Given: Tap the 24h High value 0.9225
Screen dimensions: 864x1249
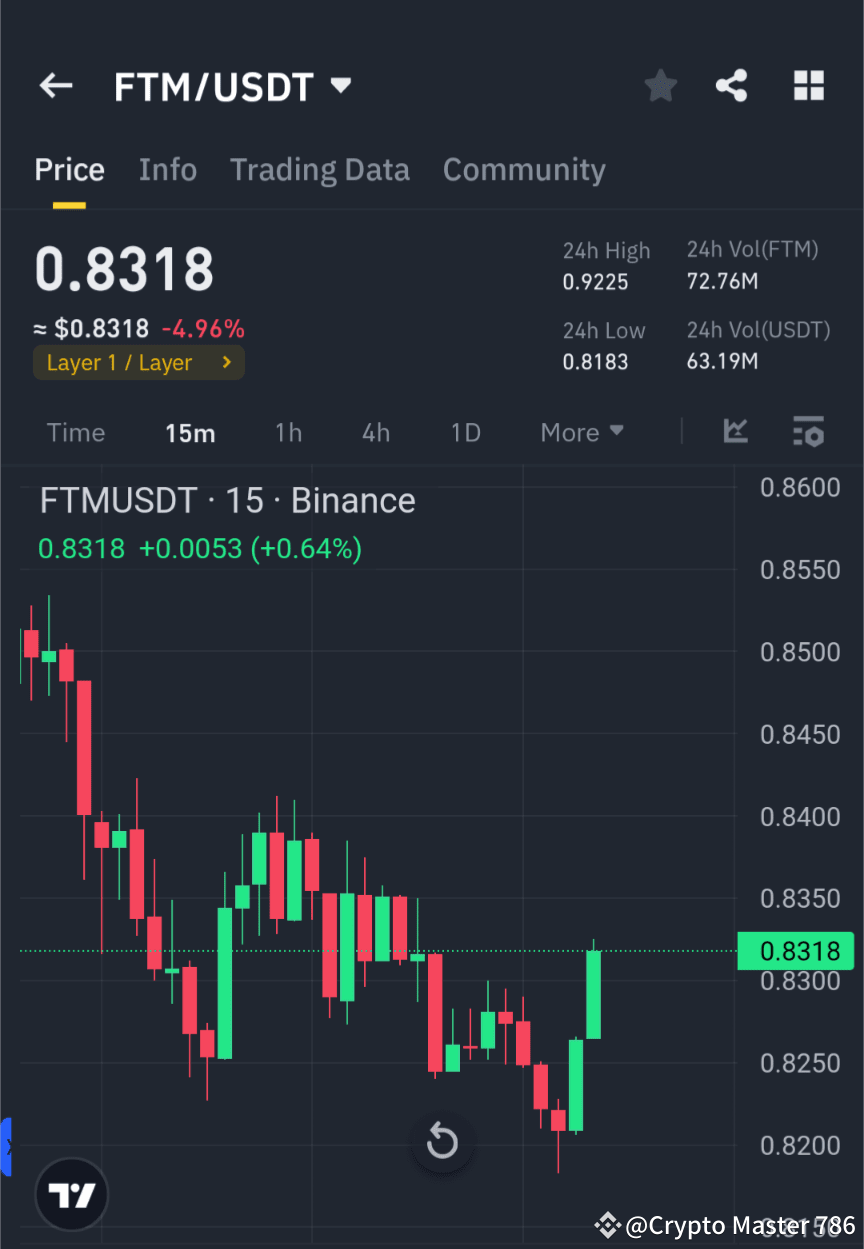Looking at the screenshot, I should pyautogui.click(x=595, y=282).
